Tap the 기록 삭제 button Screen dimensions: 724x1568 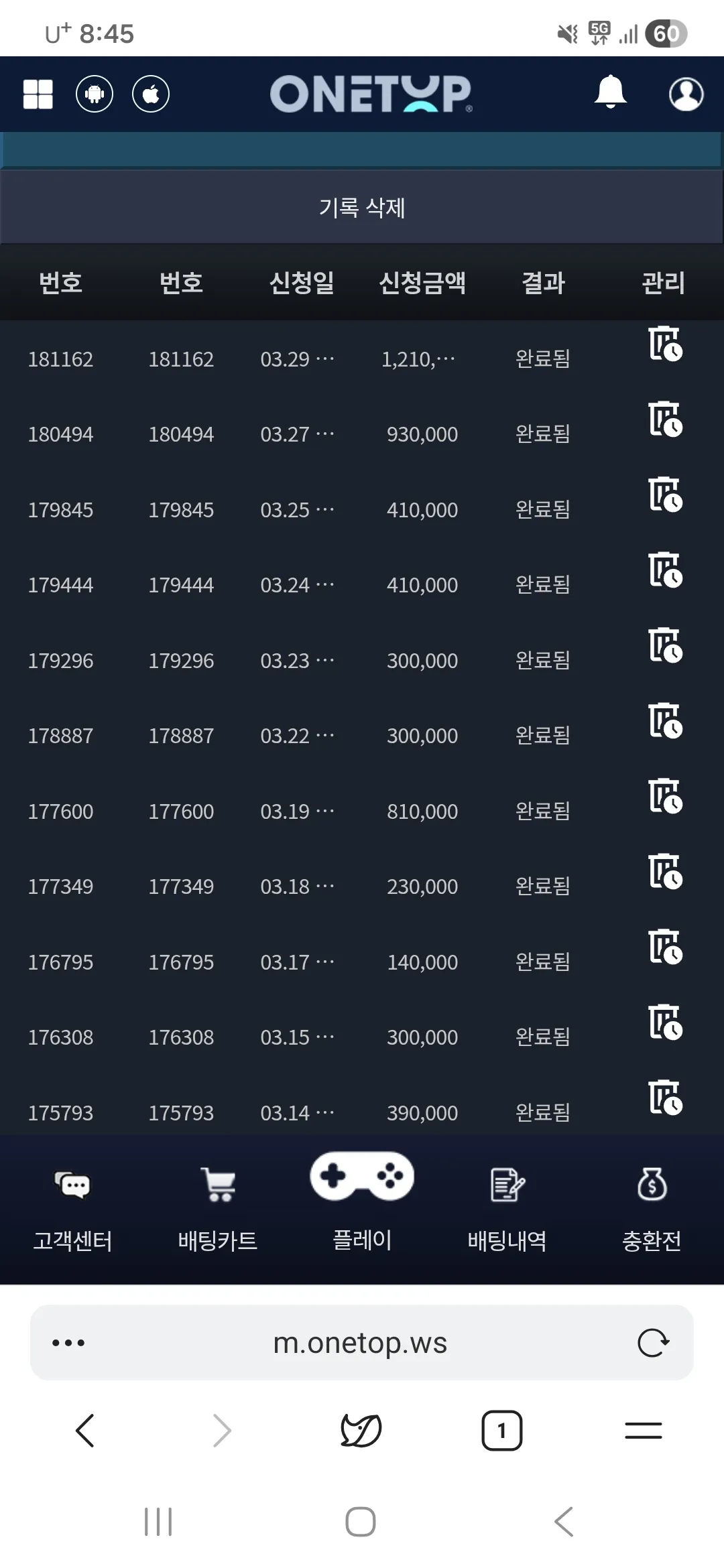(x=362, y=207)
